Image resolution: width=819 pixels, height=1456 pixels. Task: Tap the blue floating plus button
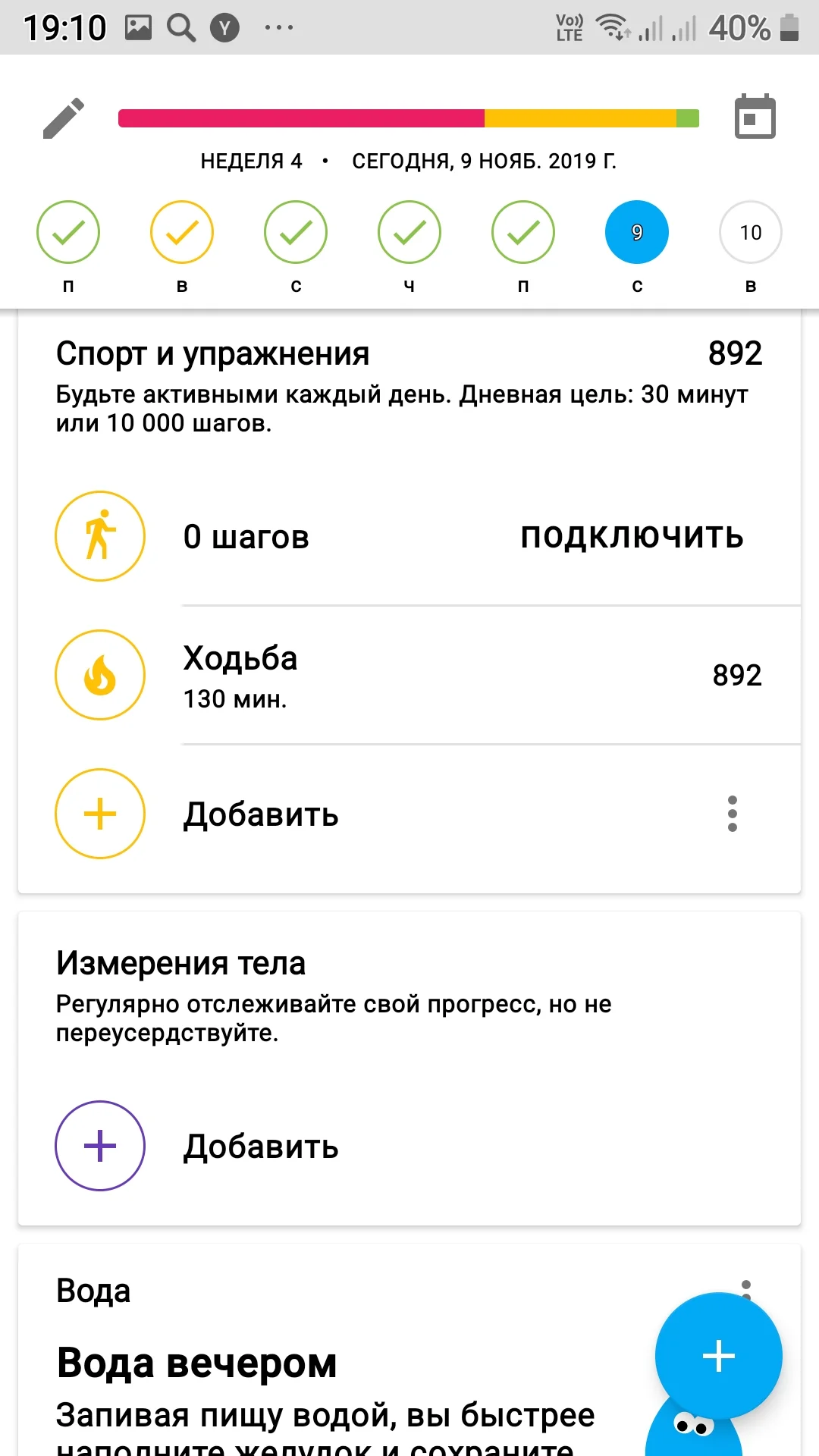tap(718, 1356)
